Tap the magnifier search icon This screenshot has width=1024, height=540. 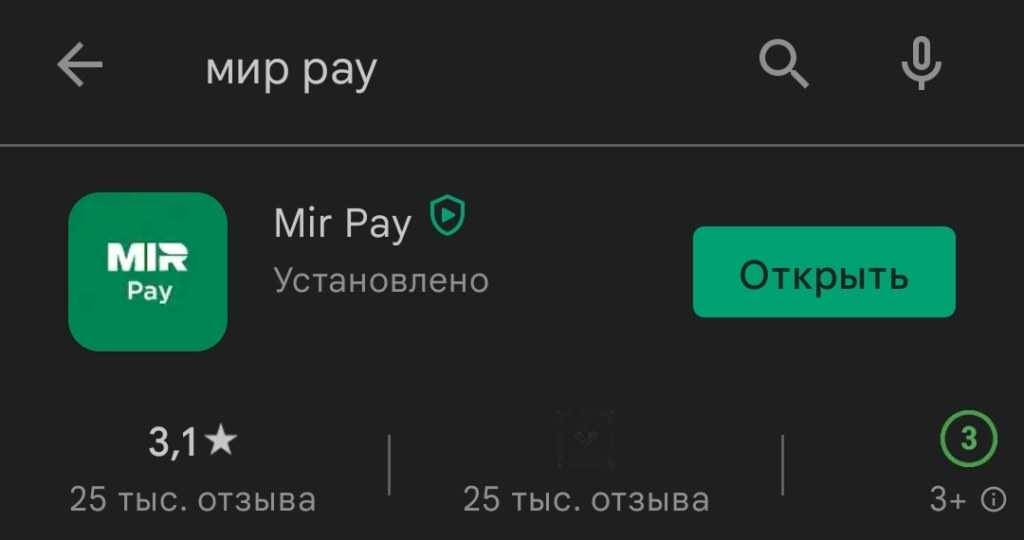783,66
